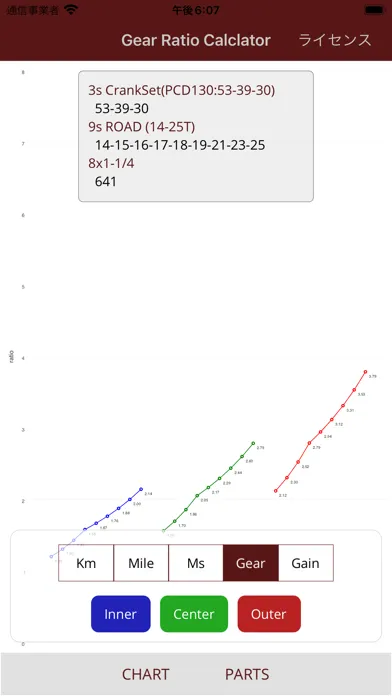The width and height of the screenshot is (392, 696).
Task: Go to the PARTS tab
Action: click(x=247, y=674)
